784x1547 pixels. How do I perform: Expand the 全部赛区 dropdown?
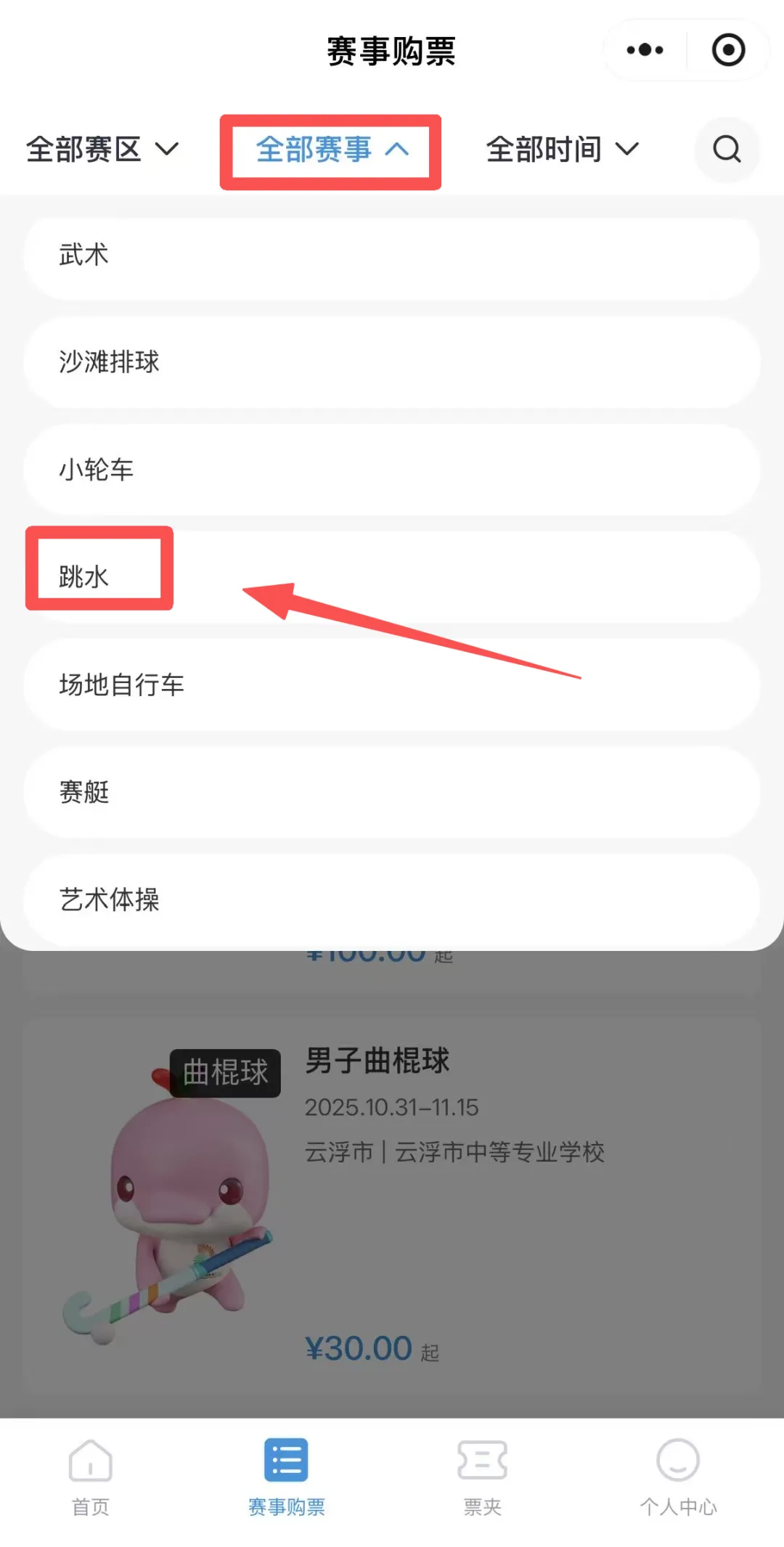pos(102,150)
